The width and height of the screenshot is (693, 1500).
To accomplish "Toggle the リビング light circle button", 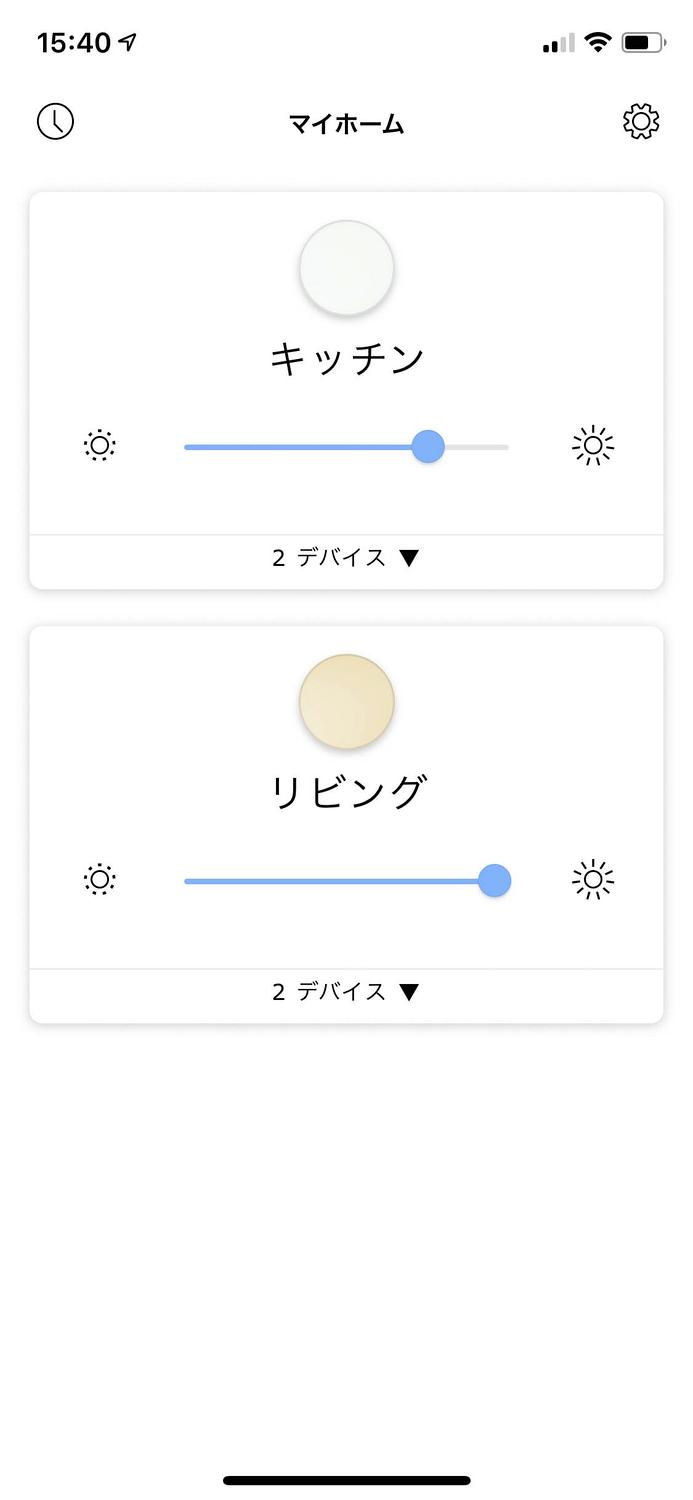I will [347, 702].
